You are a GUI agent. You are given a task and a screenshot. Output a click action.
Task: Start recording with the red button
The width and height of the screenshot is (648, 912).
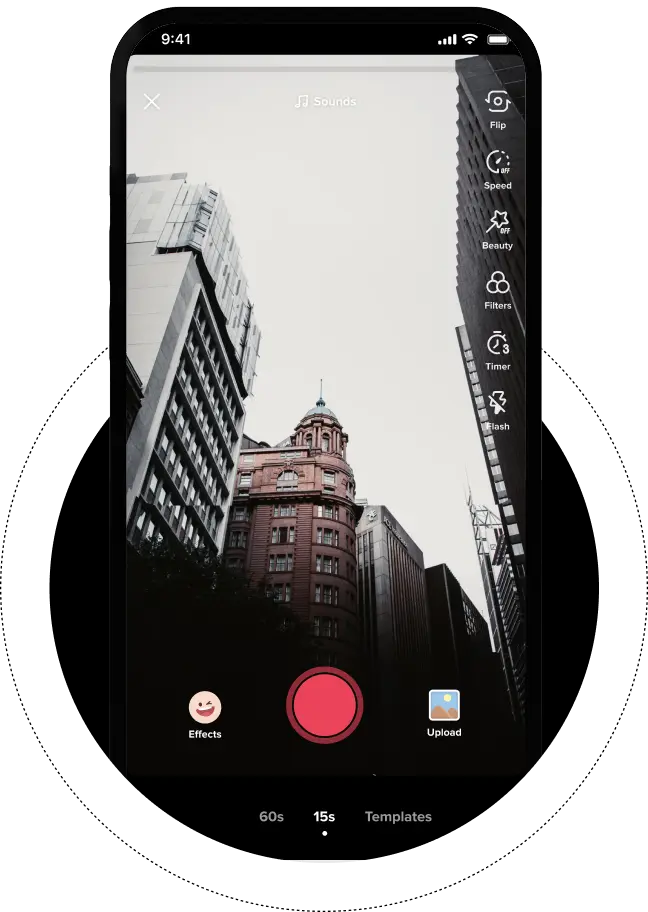coord(324,705)
